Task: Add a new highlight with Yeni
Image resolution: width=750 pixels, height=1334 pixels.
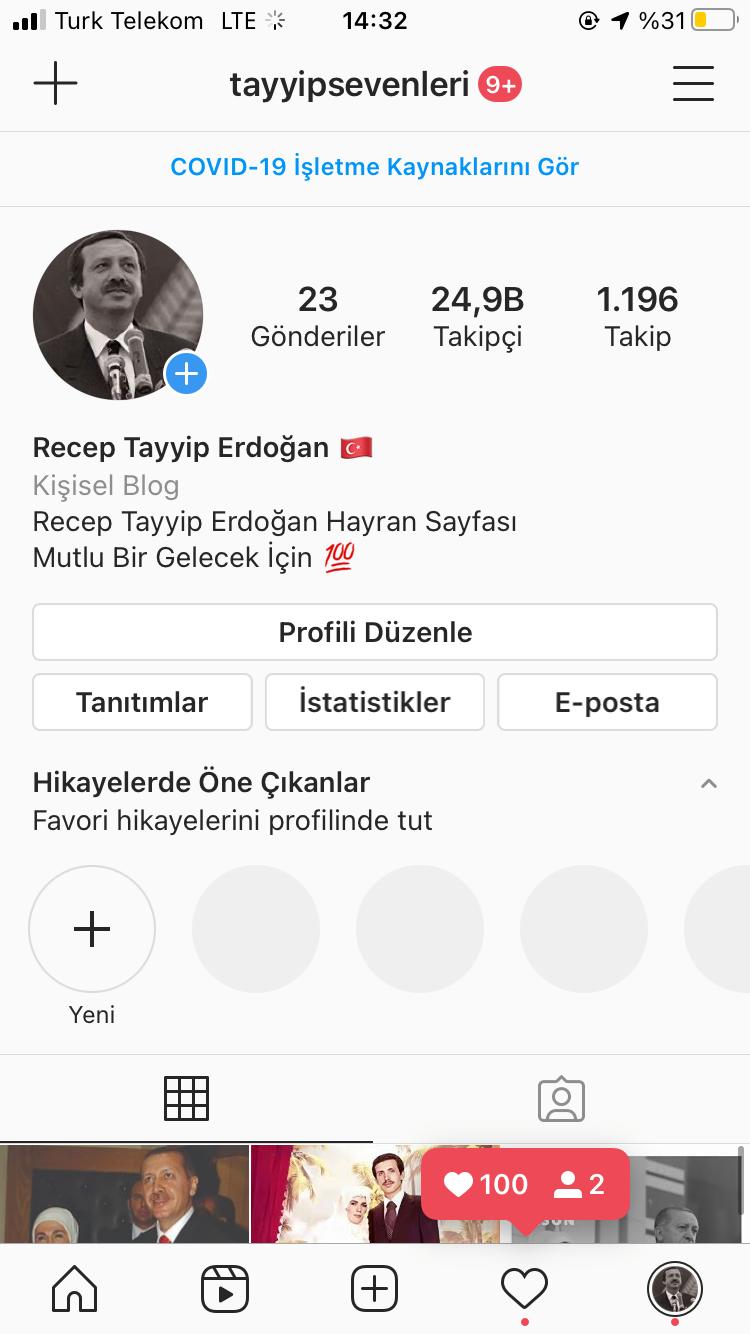Action: (x=92, y=929)
